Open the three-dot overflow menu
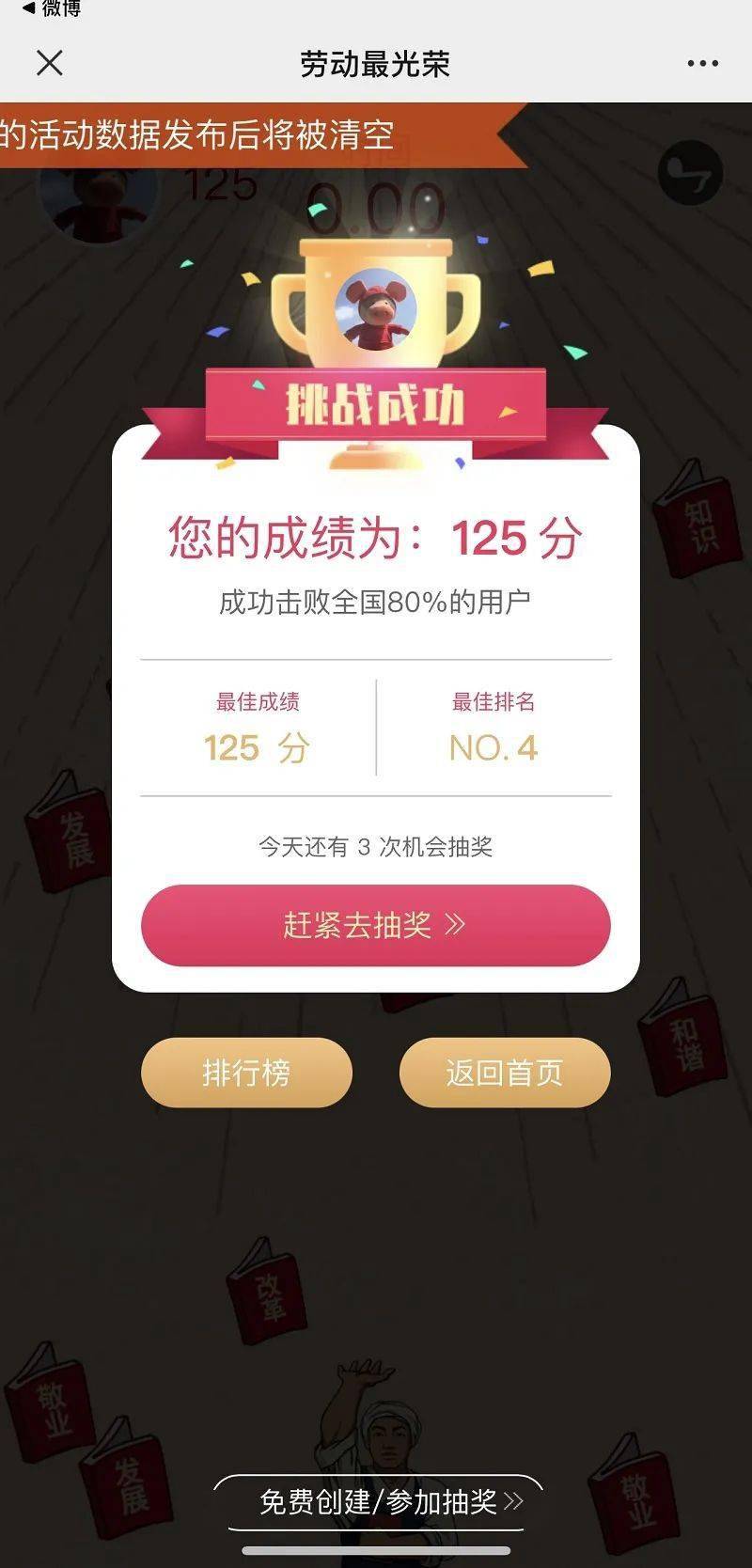 [x=702, y=64]
